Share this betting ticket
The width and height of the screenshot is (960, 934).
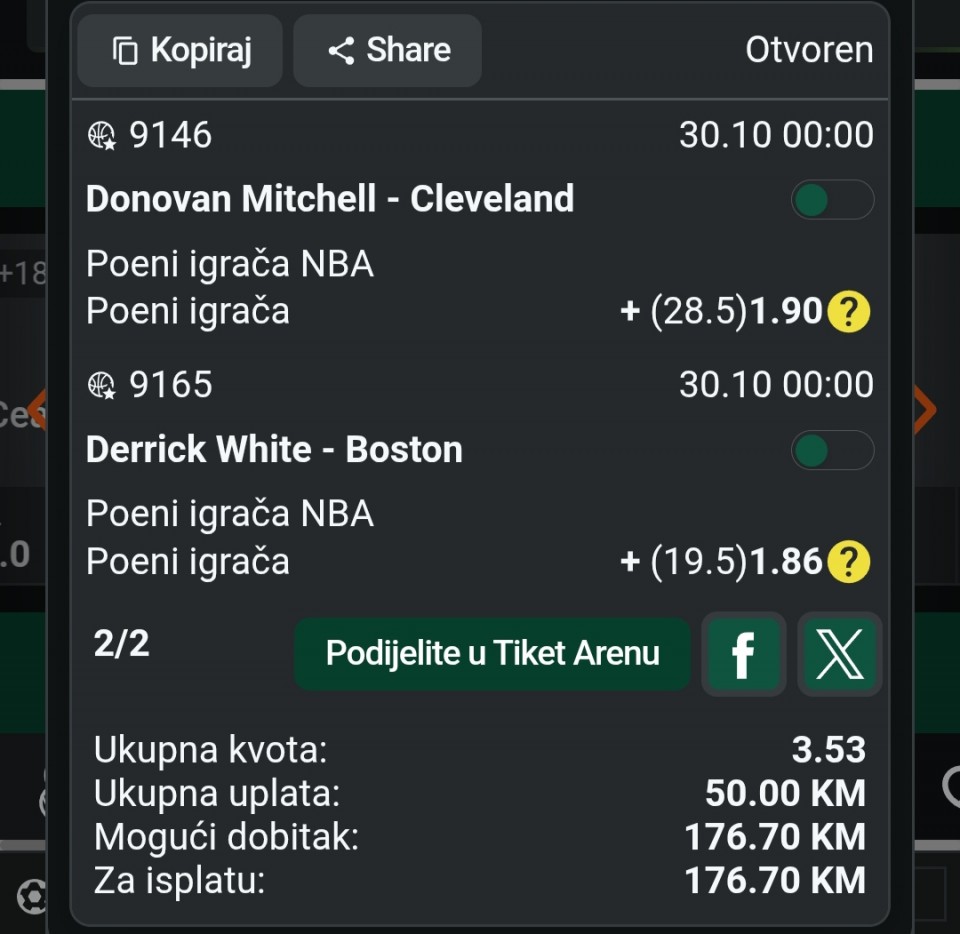pos(388,50)
